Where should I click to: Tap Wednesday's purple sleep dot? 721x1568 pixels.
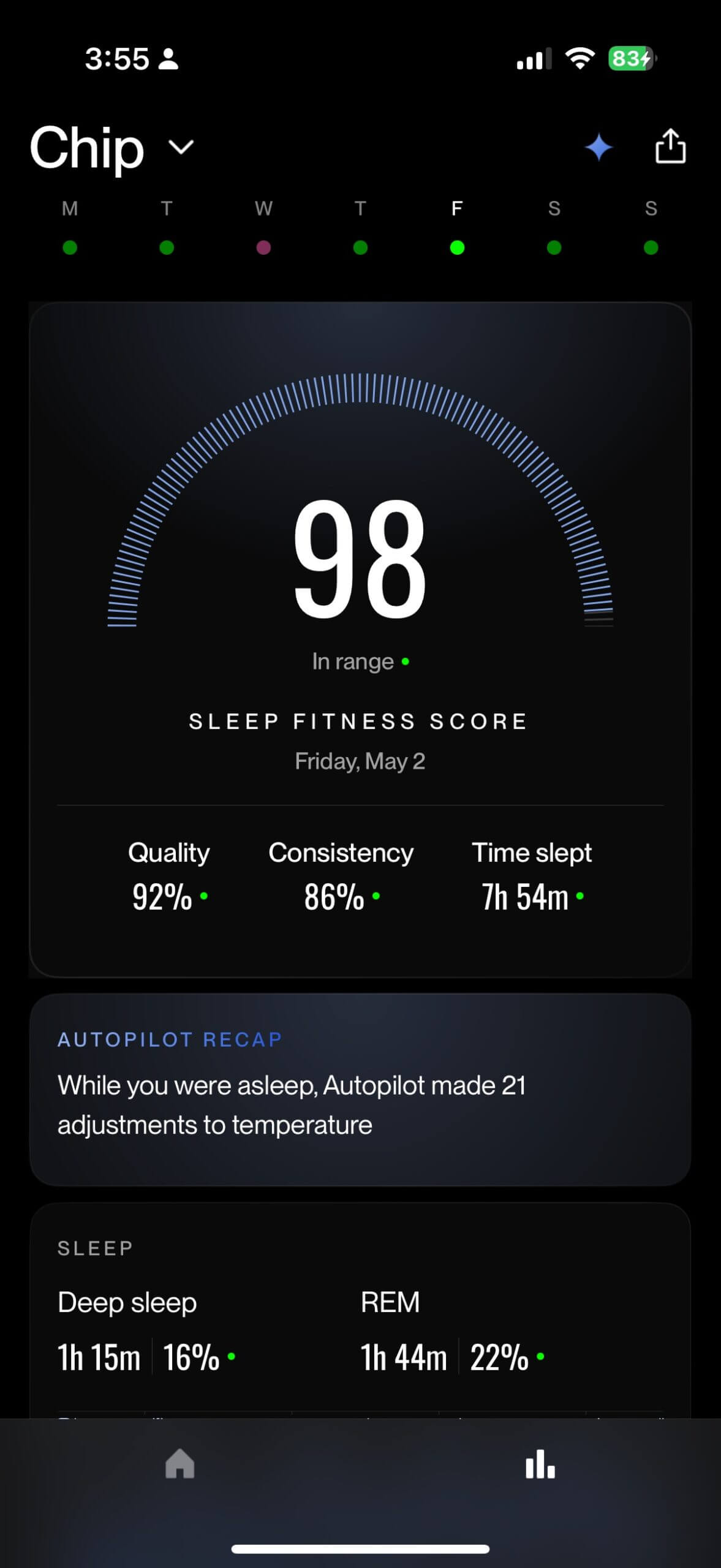[263, 247]
